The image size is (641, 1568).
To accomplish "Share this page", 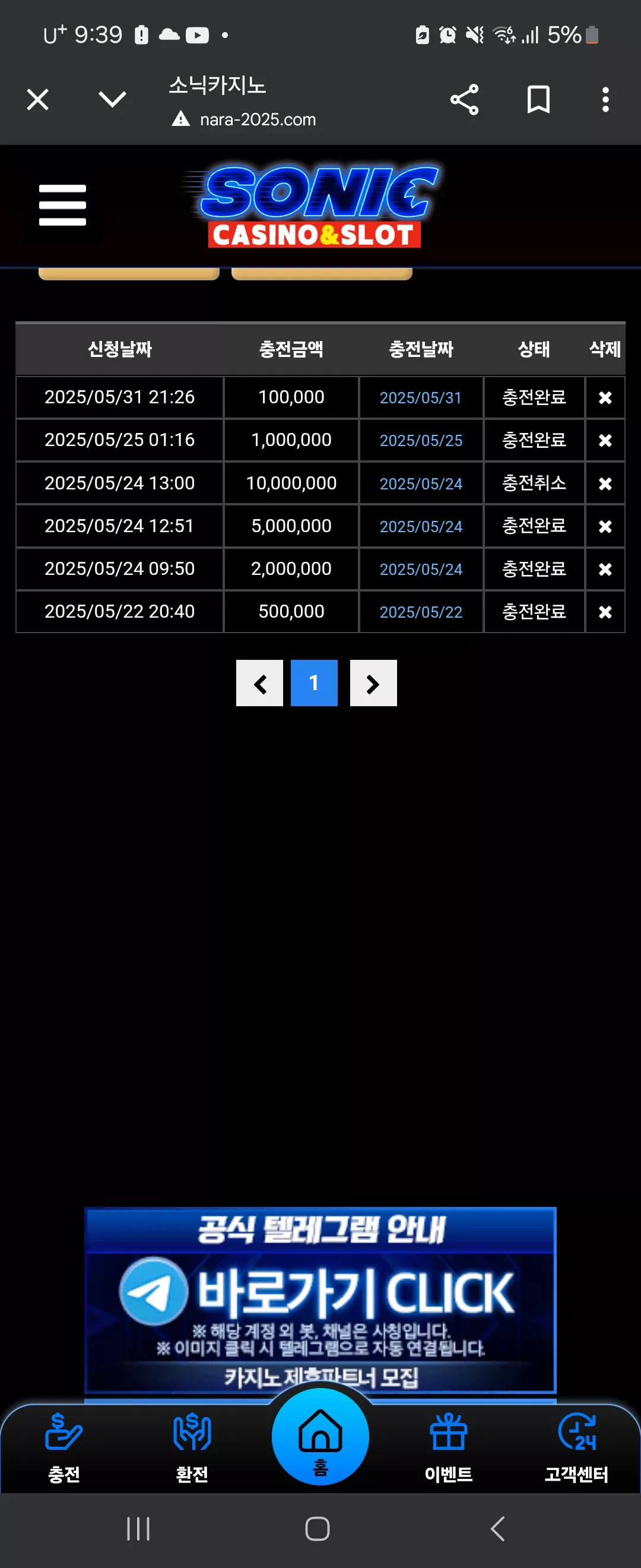I will 465,99.
